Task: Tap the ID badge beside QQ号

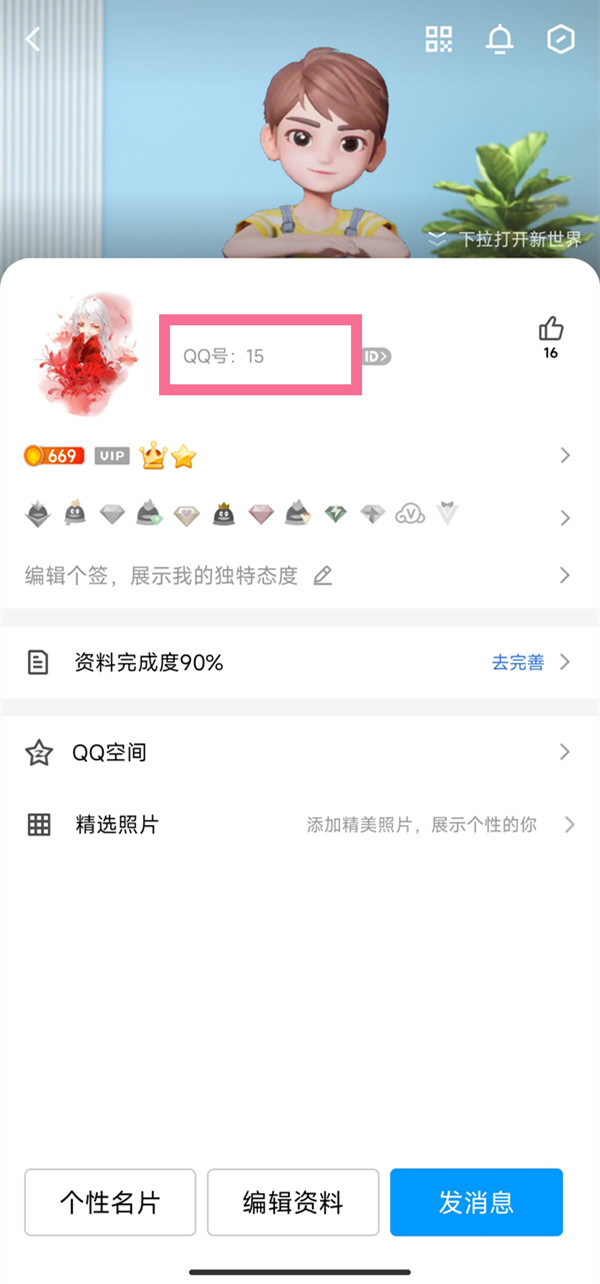Action: pos(376,356)
